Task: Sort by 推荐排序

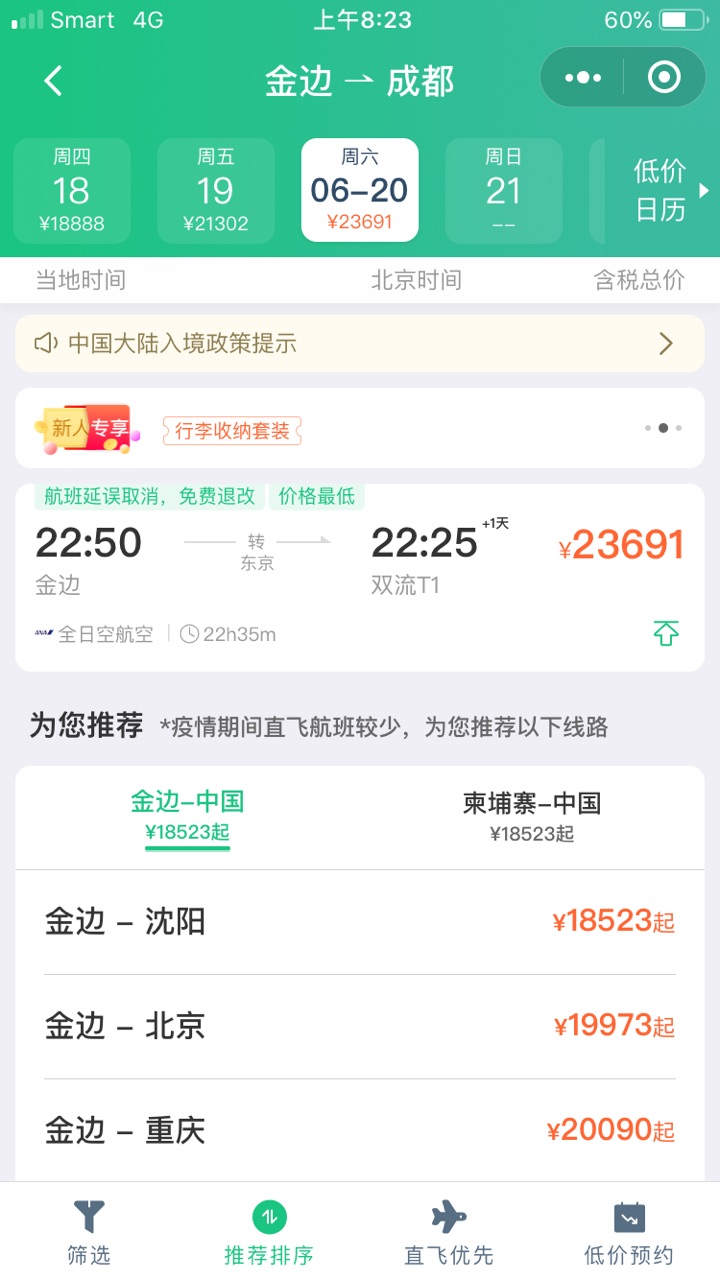Action: click(269, 1232)
